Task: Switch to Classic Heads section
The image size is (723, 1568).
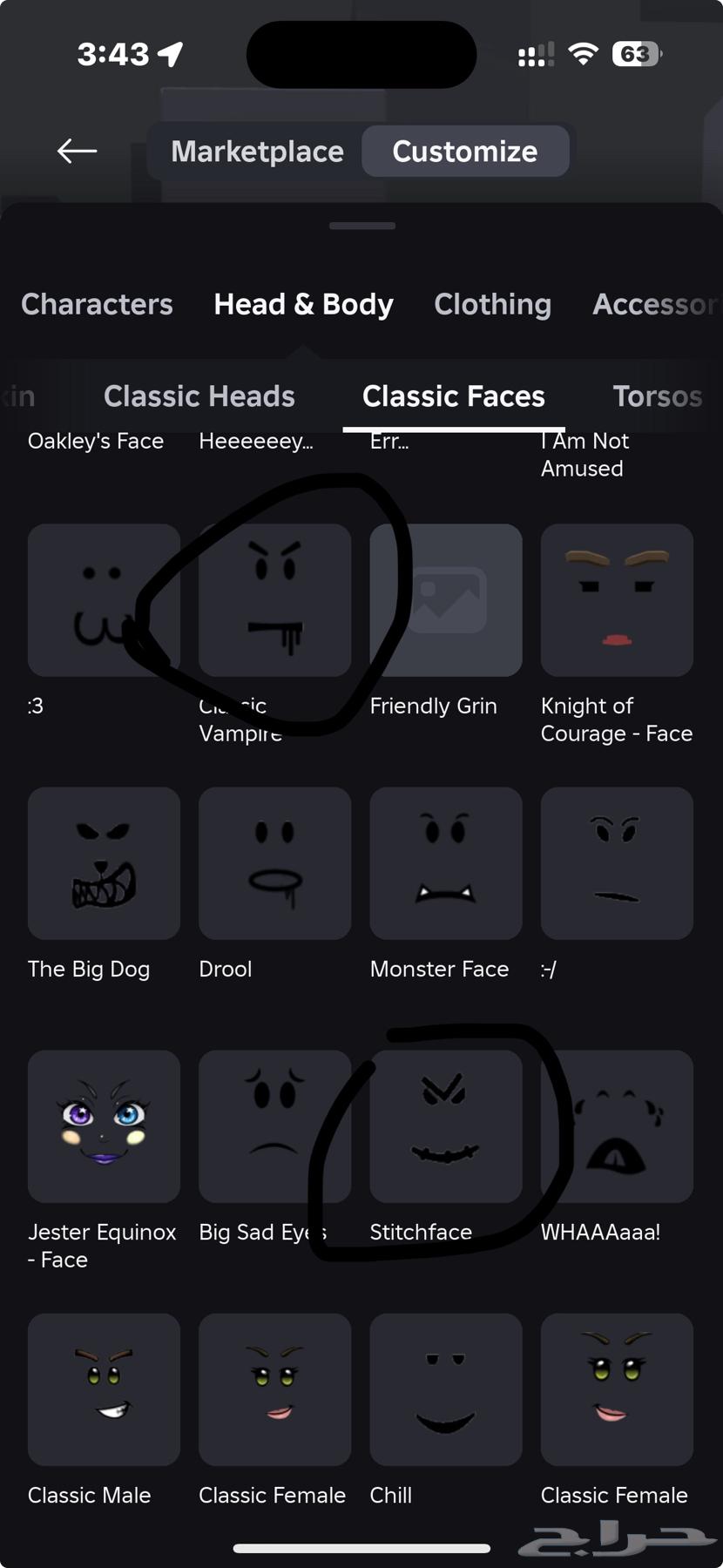Action: [x=199, y=396]
